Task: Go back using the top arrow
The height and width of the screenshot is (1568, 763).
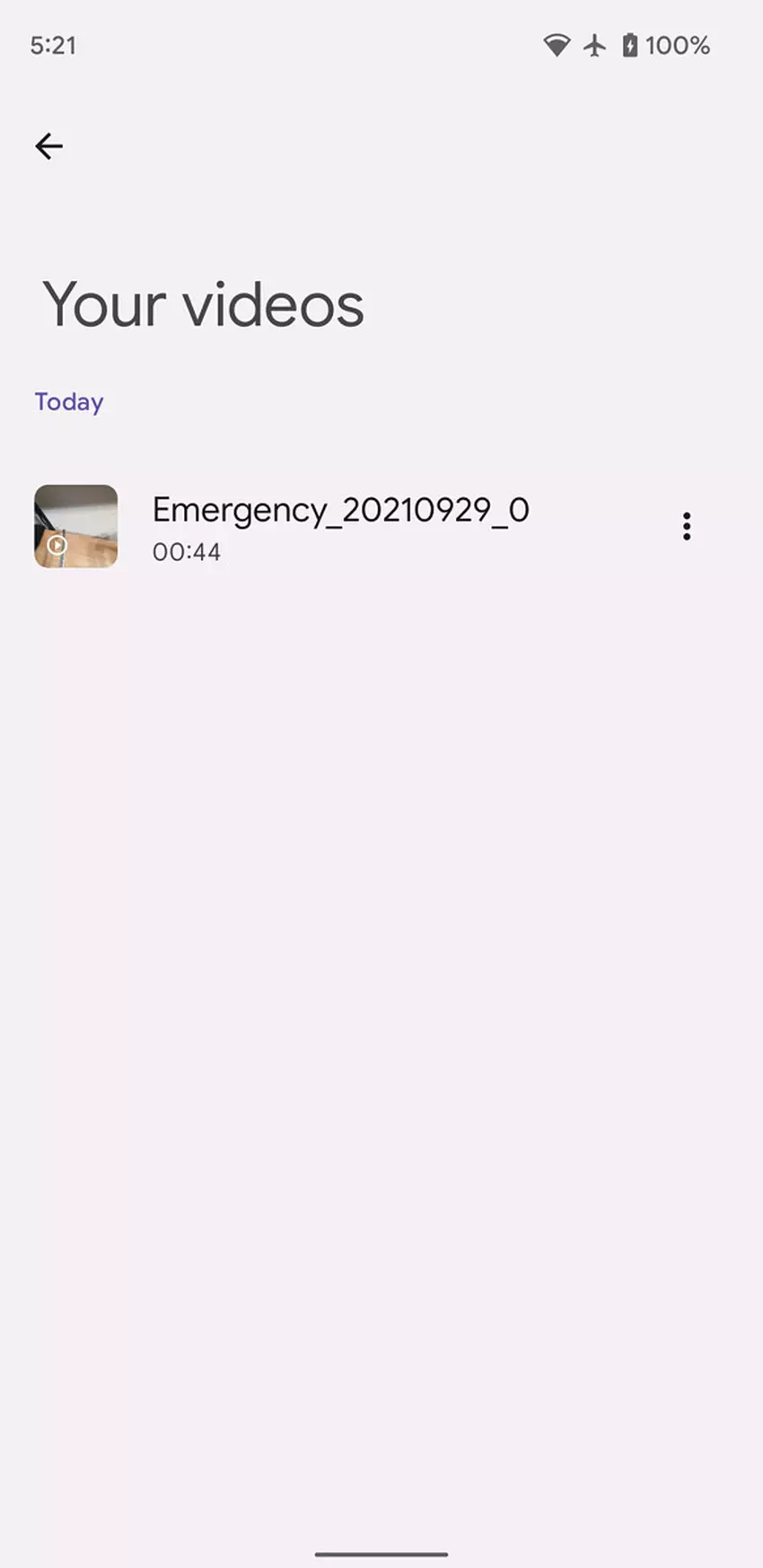Action: pyautogui.click(x=49, y=146)
